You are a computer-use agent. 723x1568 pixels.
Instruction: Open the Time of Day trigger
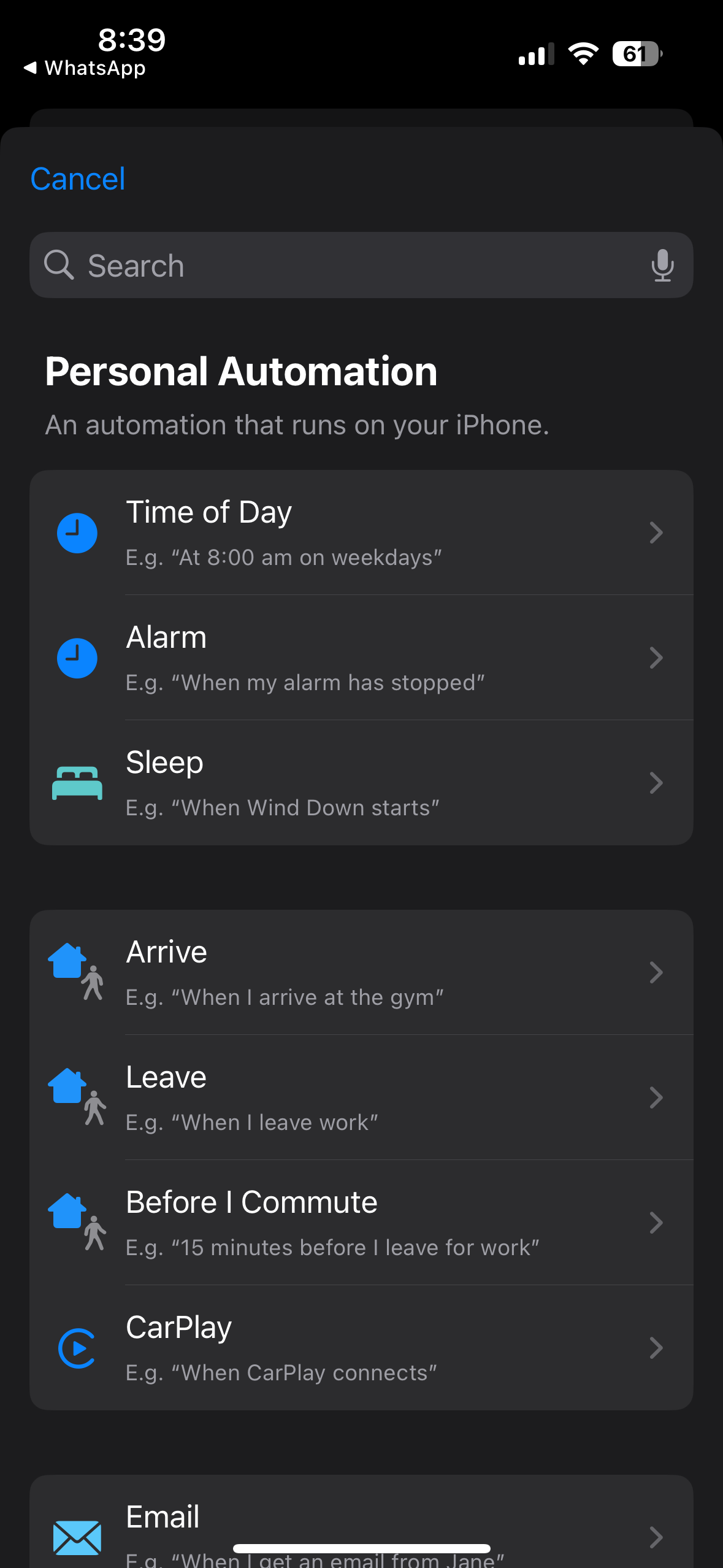click(361, 532)
